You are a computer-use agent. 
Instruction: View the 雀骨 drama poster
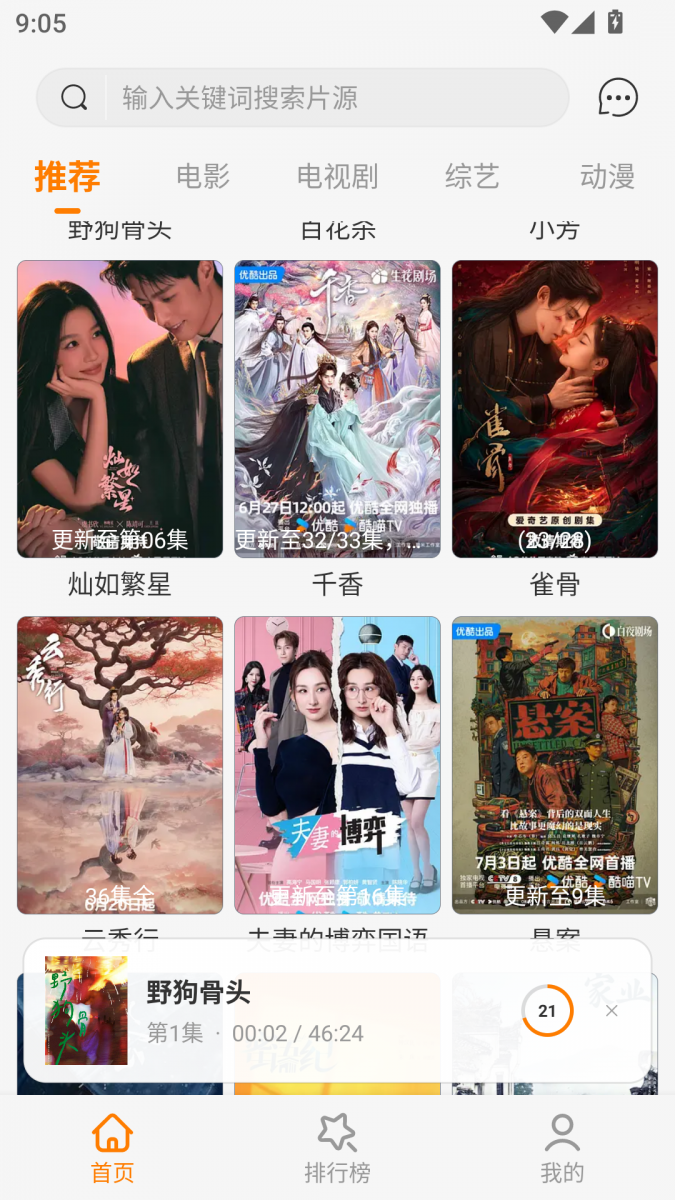(555, 409)
